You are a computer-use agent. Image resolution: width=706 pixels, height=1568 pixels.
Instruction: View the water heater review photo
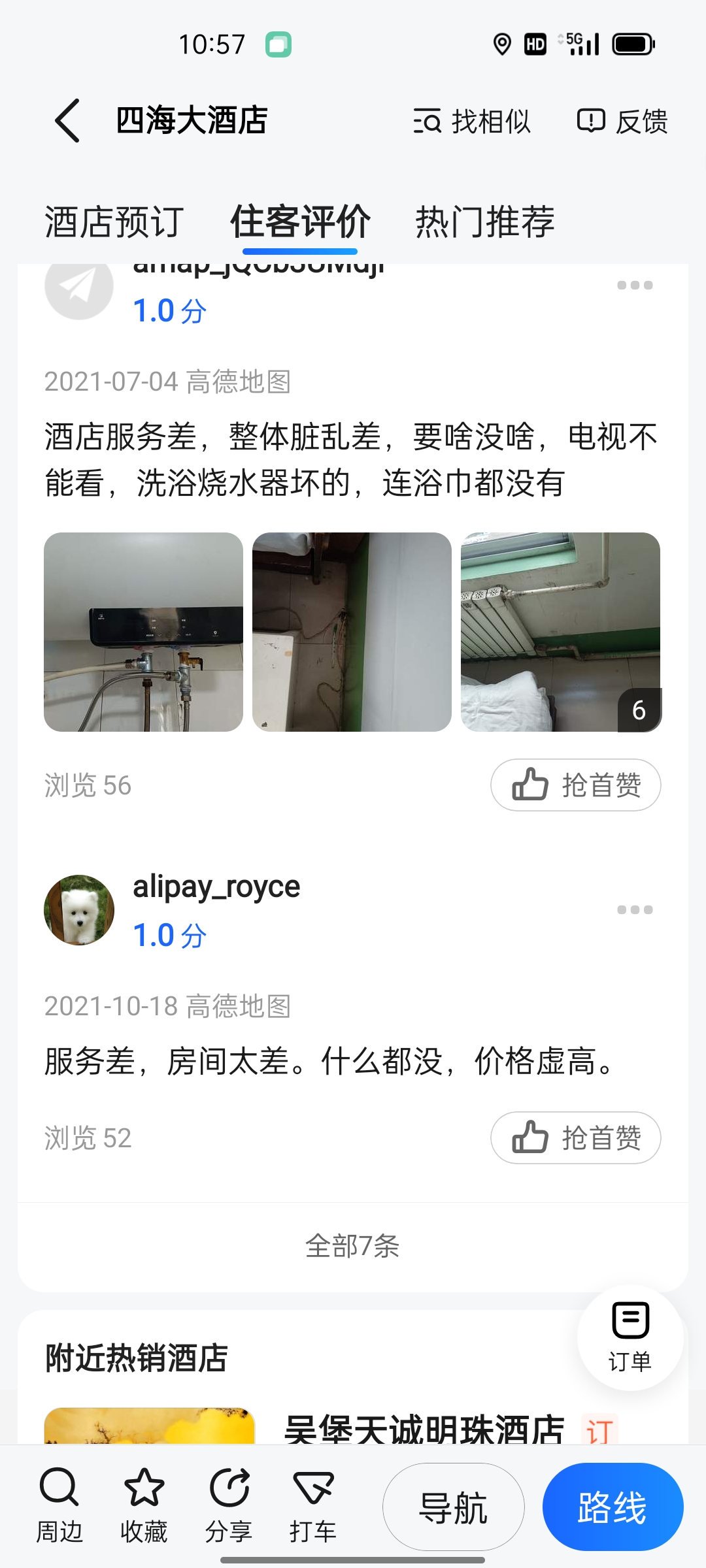tap(143, 632)
